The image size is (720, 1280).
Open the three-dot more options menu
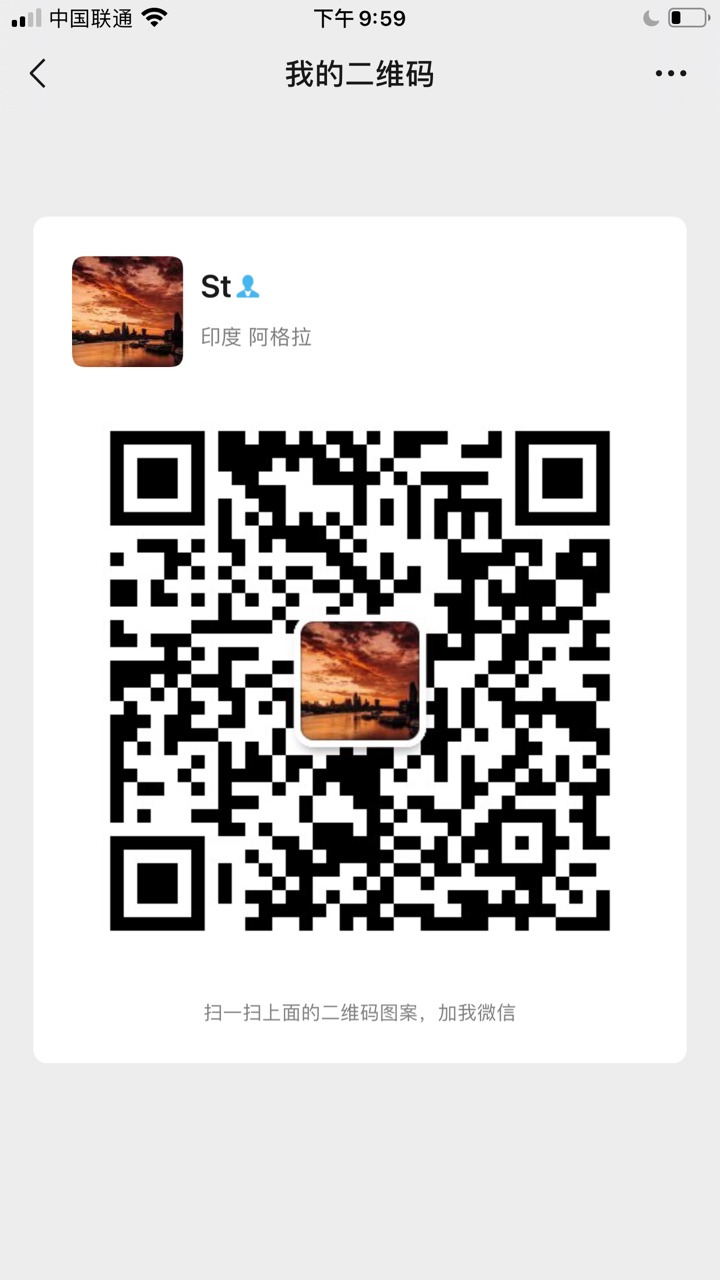pos(670,73)
